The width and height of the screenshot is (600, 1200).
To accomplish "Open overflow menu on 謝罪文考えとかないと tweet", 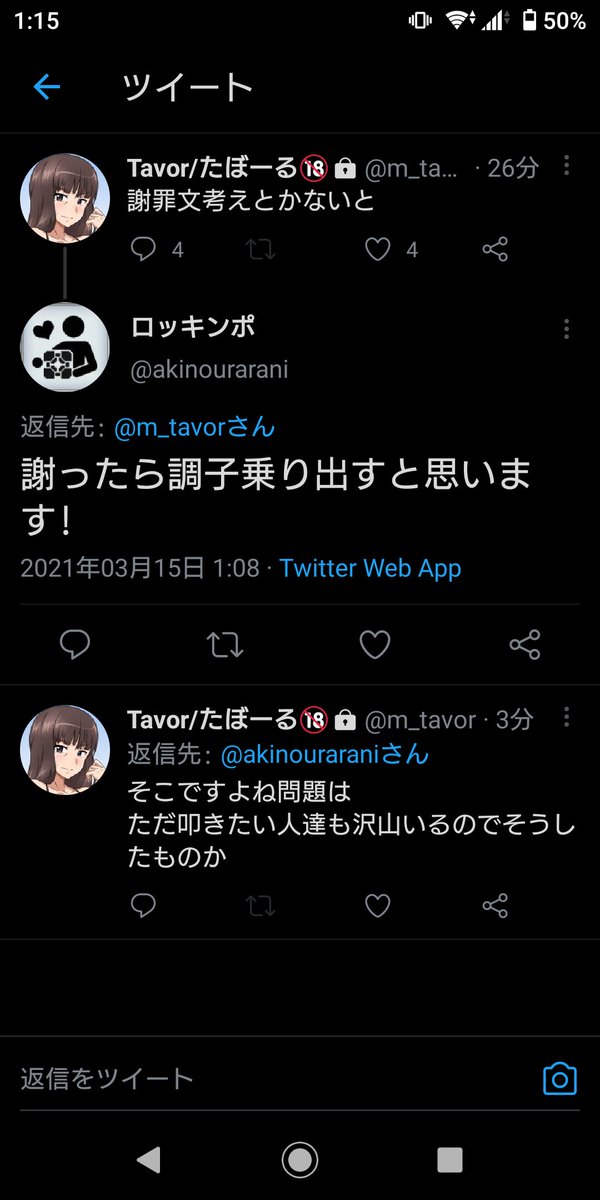I will point(567,165).
